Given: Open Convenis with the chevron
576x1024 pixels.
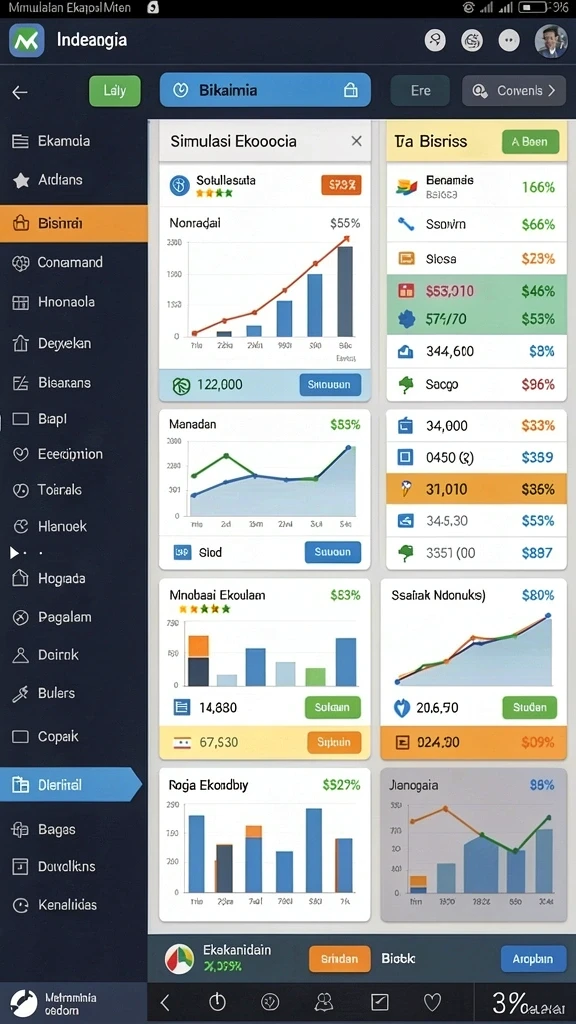Looking at the screenshot, I should (x=513, y=91).
